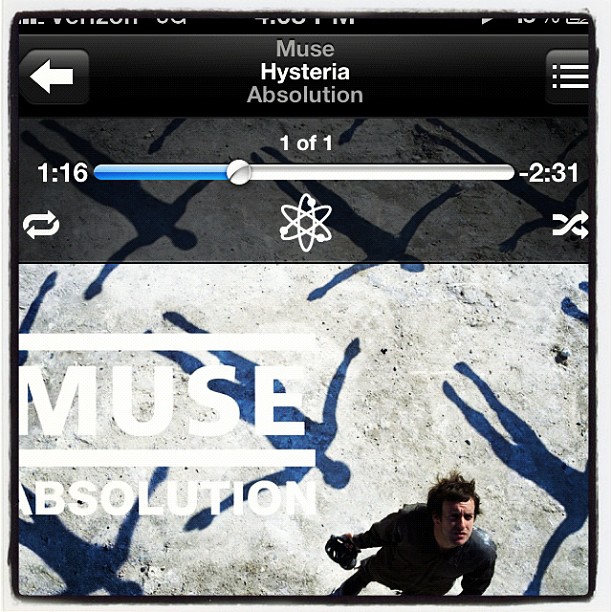The width and height of the screenshot is (612, 612).
Task: Create a Genius playlist from Hysteria
Action: pos(305,222)
